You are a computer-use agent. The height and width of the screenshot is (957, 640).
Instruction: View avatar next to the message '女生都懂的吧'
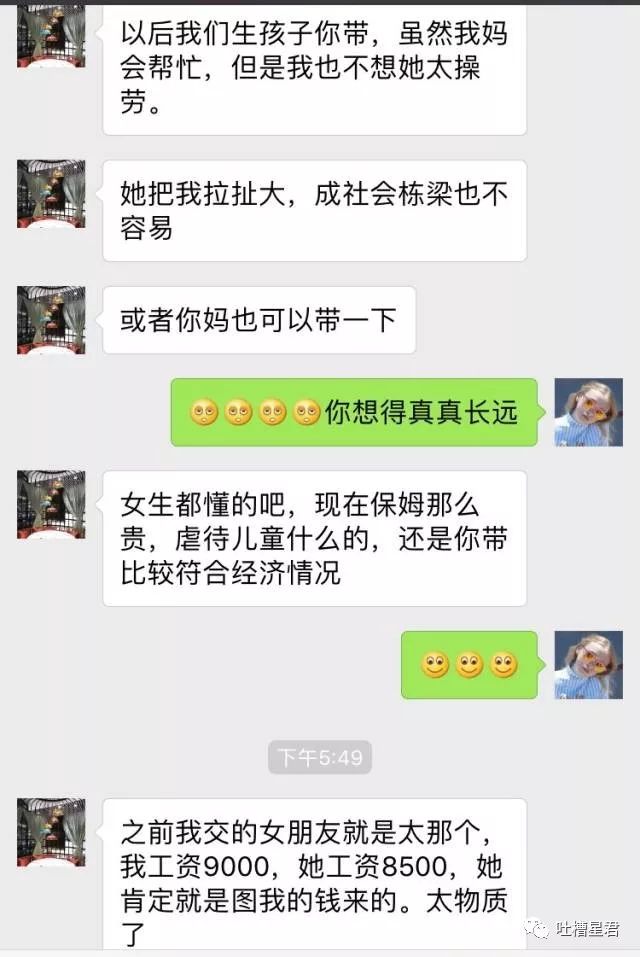pos(51,505)
